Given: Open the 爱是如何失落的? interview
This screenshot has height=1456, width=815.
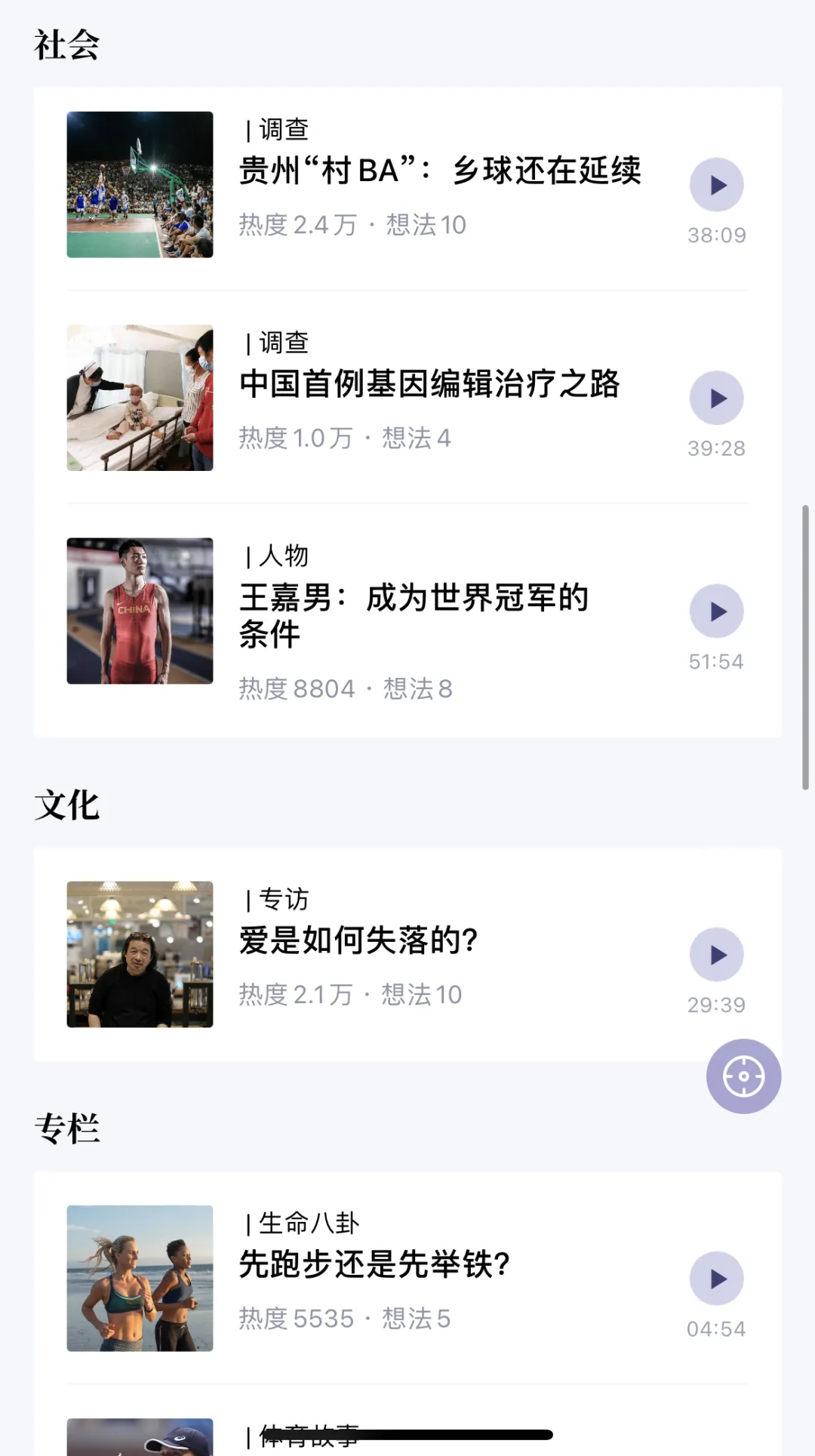Looking at the screenshot, I should tap(358, 941).
